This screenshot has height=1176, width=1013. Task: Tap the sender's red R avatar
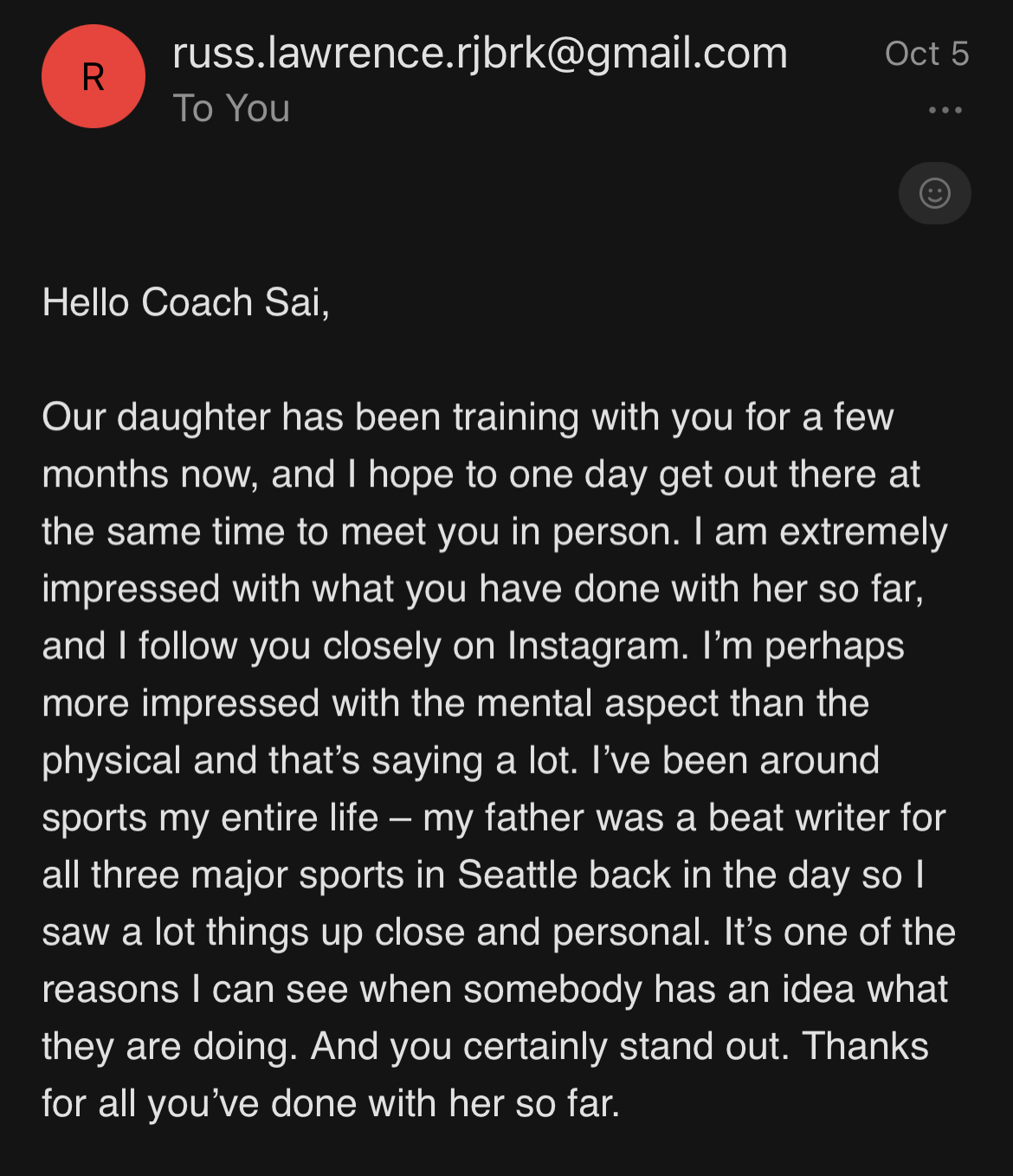(x=94, y=76)
